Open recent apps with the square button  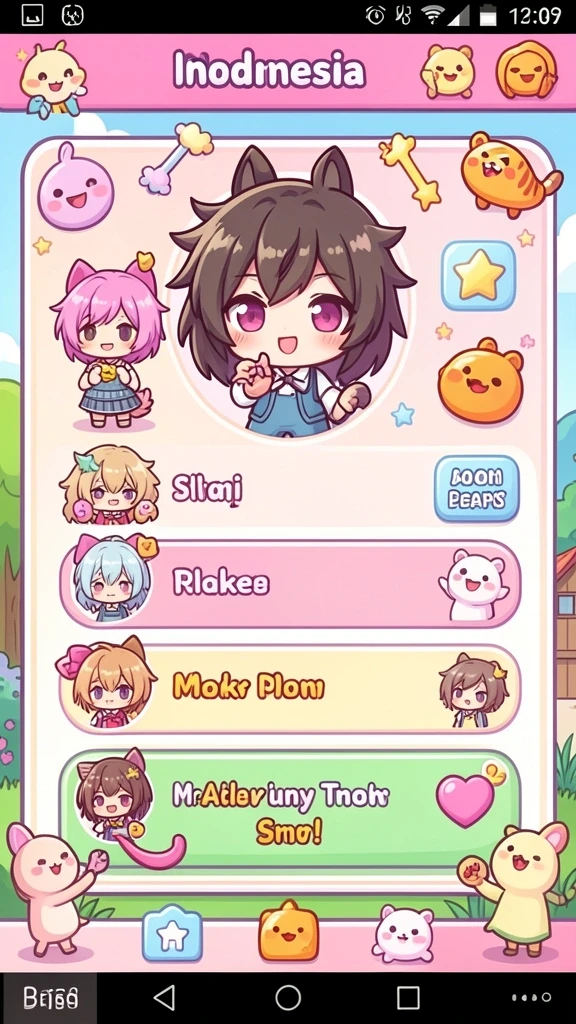408,998
